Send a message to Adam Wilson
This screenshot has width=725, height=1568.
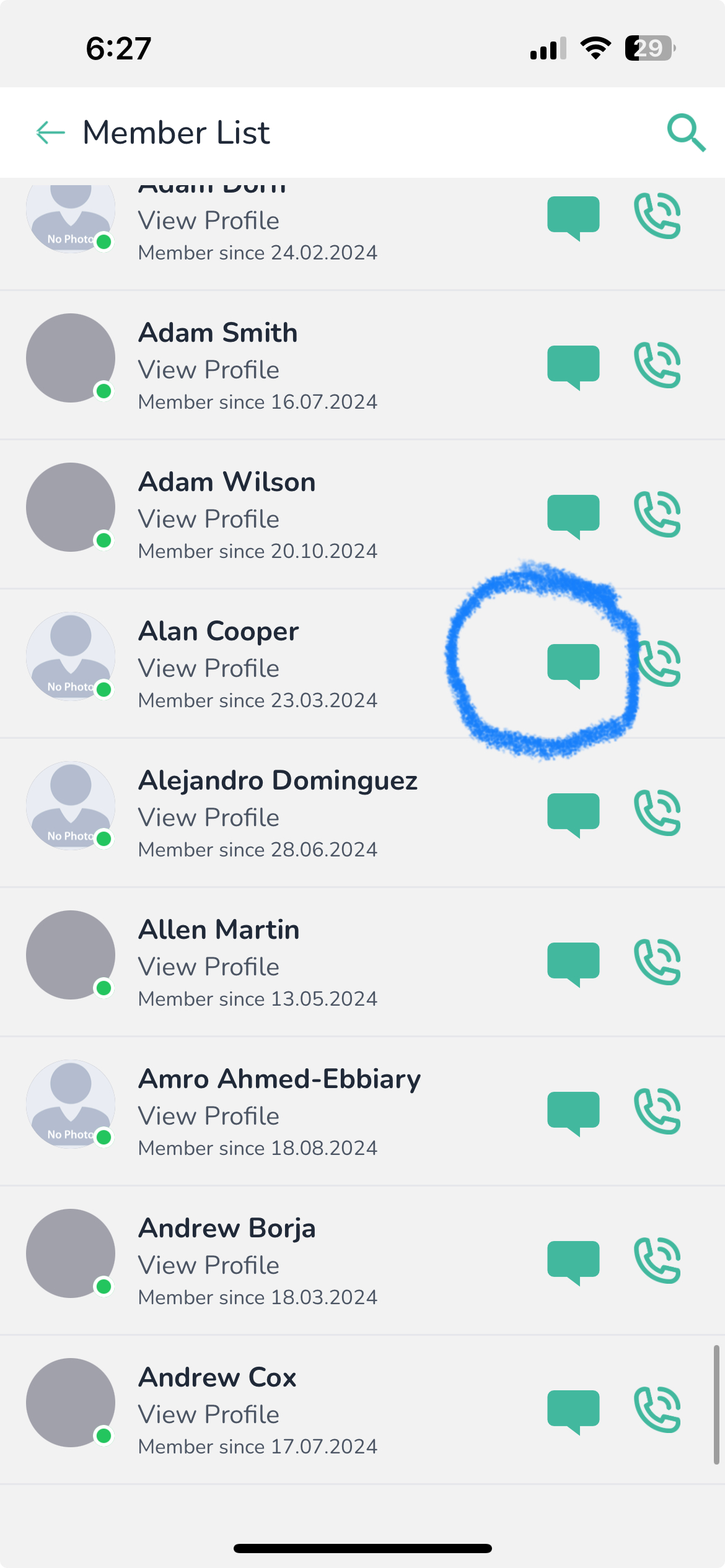point(573,515)
